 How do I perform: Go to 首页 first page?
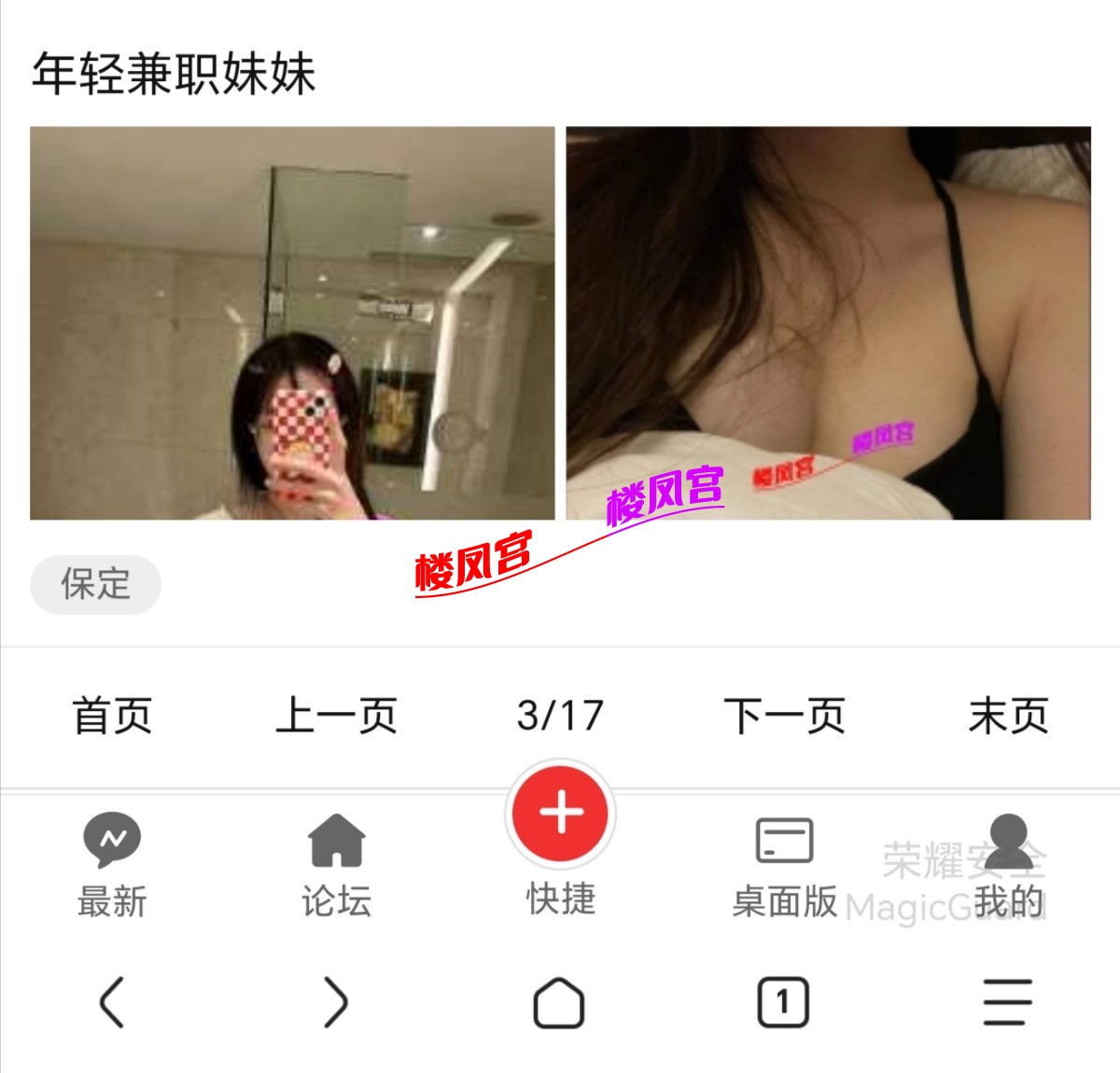(x=112, y=716)
